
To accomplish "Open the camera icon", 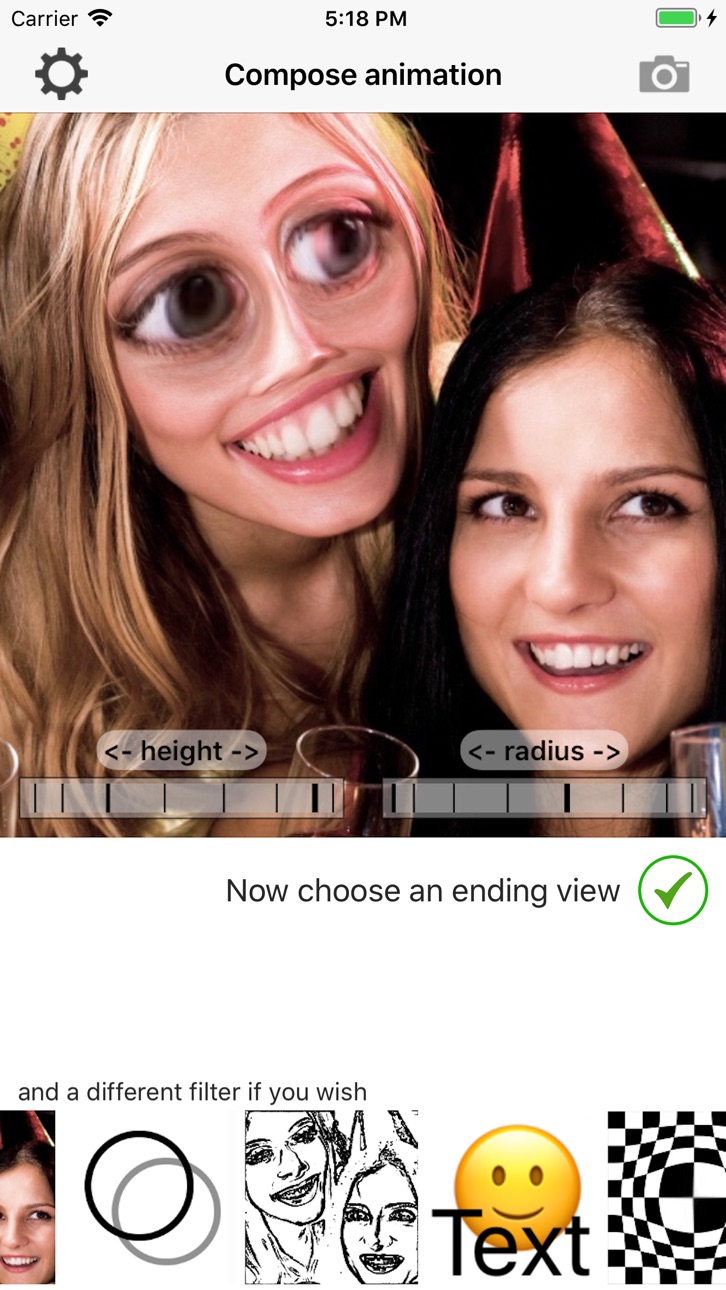I will [x=665, y=75].
